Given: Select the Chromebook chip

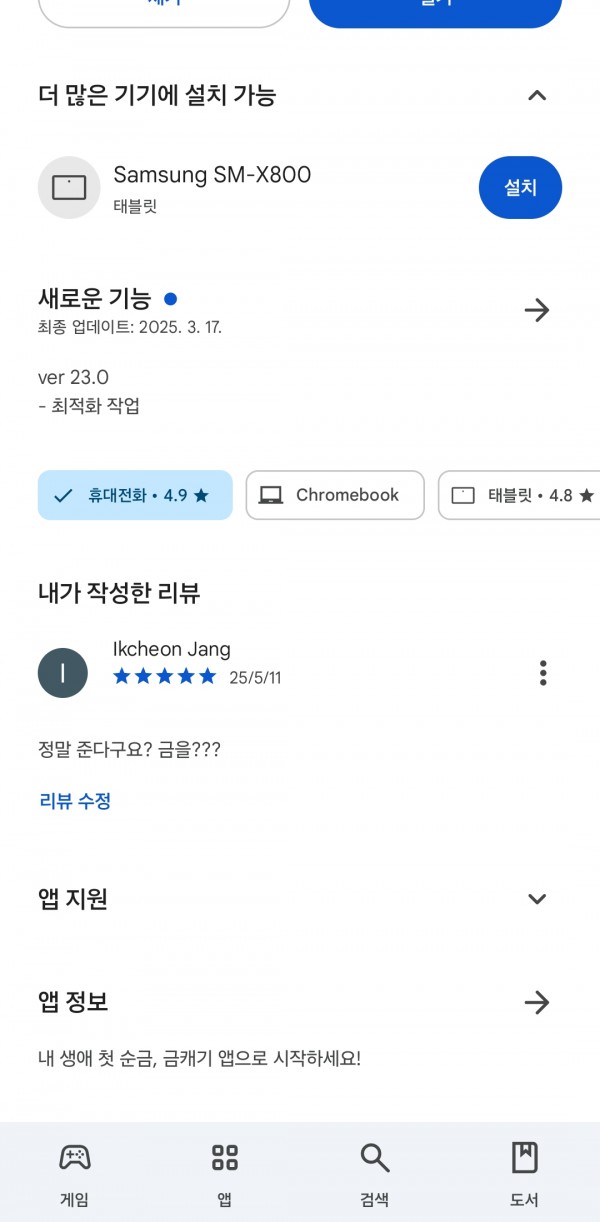Looking at the screenshot, I should click(335, 495).
